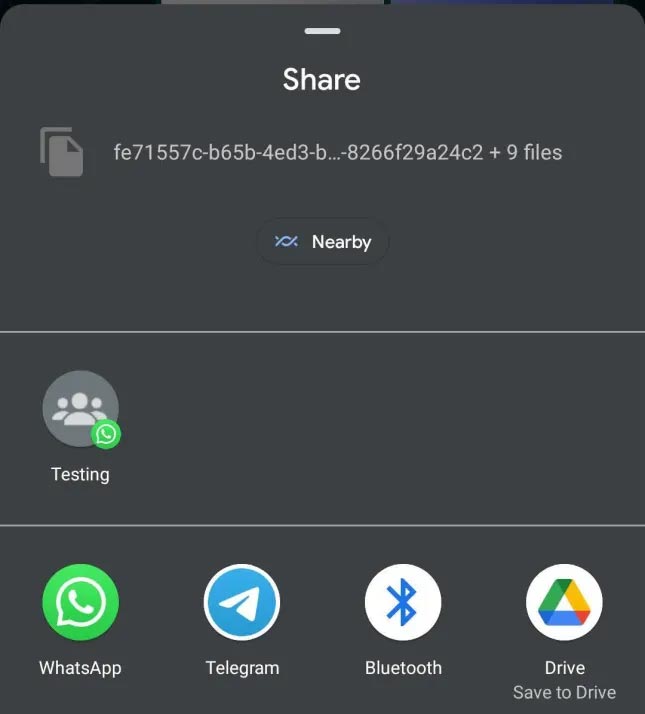Share to the Testing WhatsApp group
The image size is (645, 714).
(80, 410)
